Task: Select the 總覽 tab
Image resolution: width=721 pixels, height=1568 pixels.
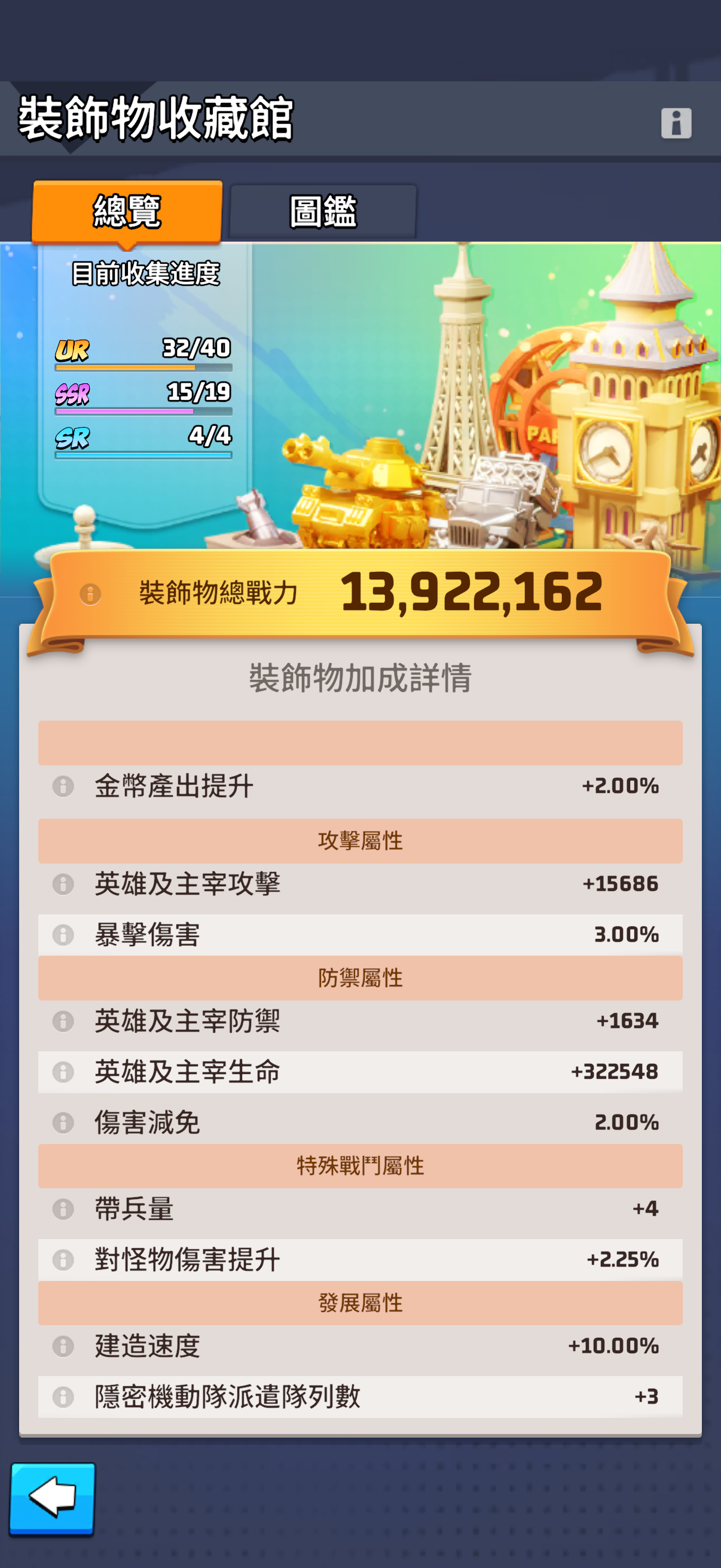Action: 127,211
